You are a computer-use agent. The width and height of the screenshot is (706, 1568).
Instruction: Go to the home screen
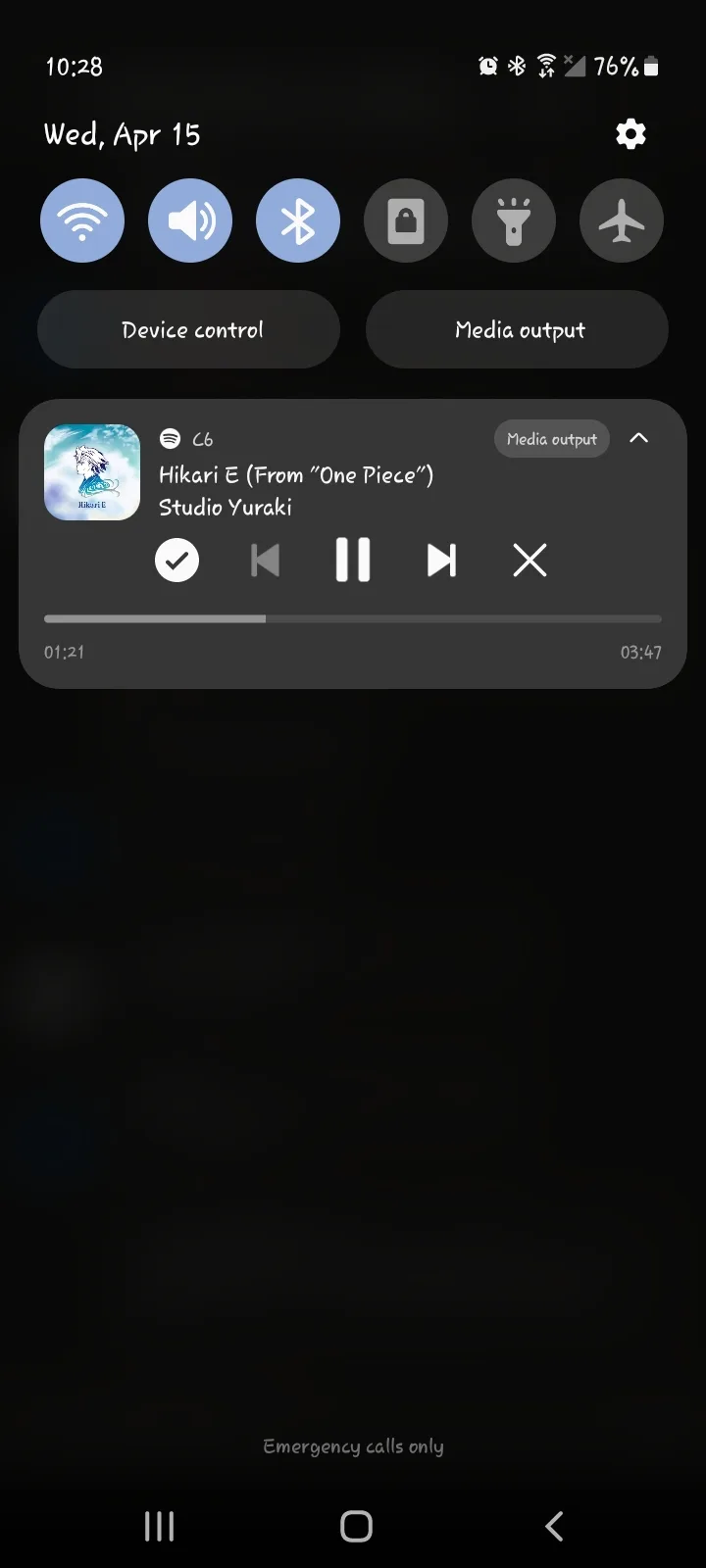pyautogui.click(x=356, y=1526)
